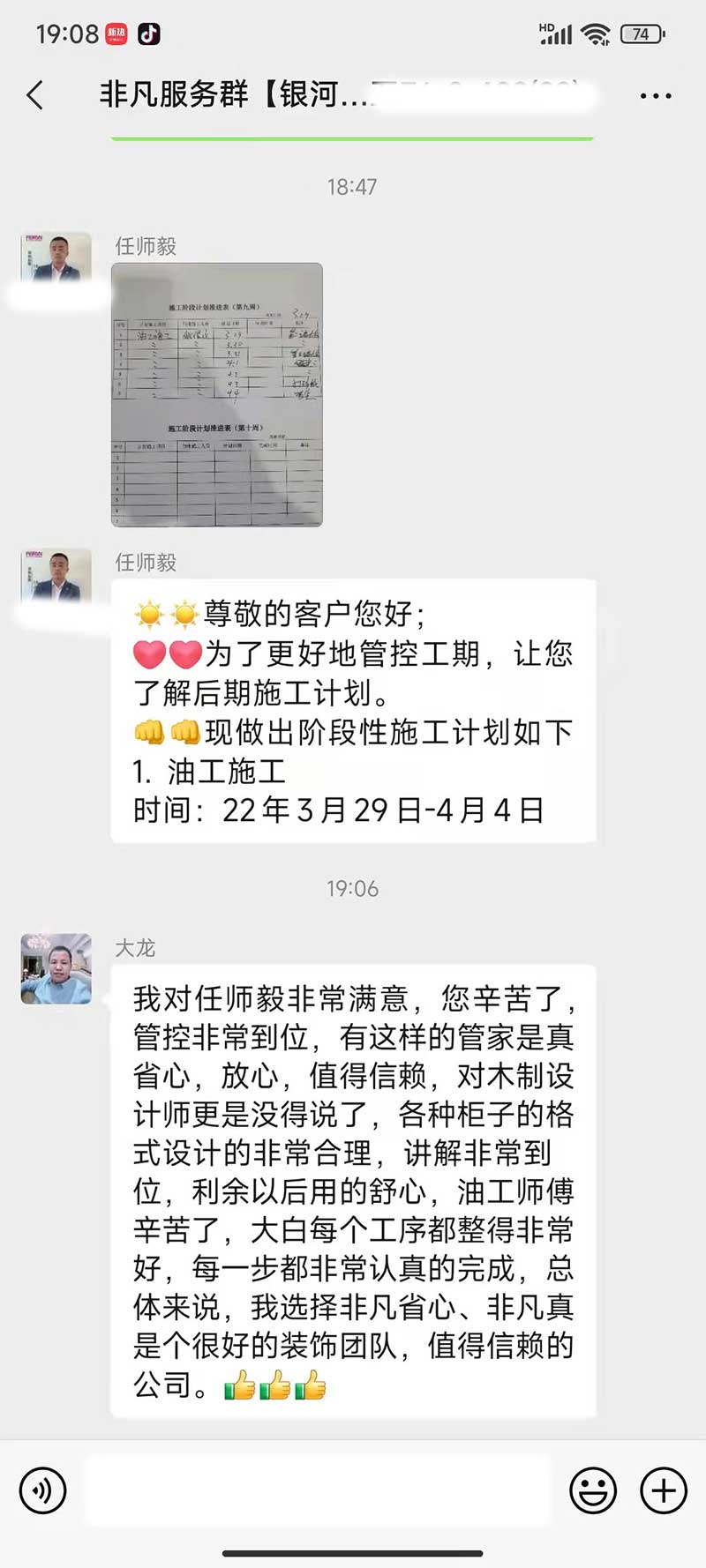Tap the voice input speaker icon
The height and width of the screenshot is (1568, 706).
point(41,1492)
